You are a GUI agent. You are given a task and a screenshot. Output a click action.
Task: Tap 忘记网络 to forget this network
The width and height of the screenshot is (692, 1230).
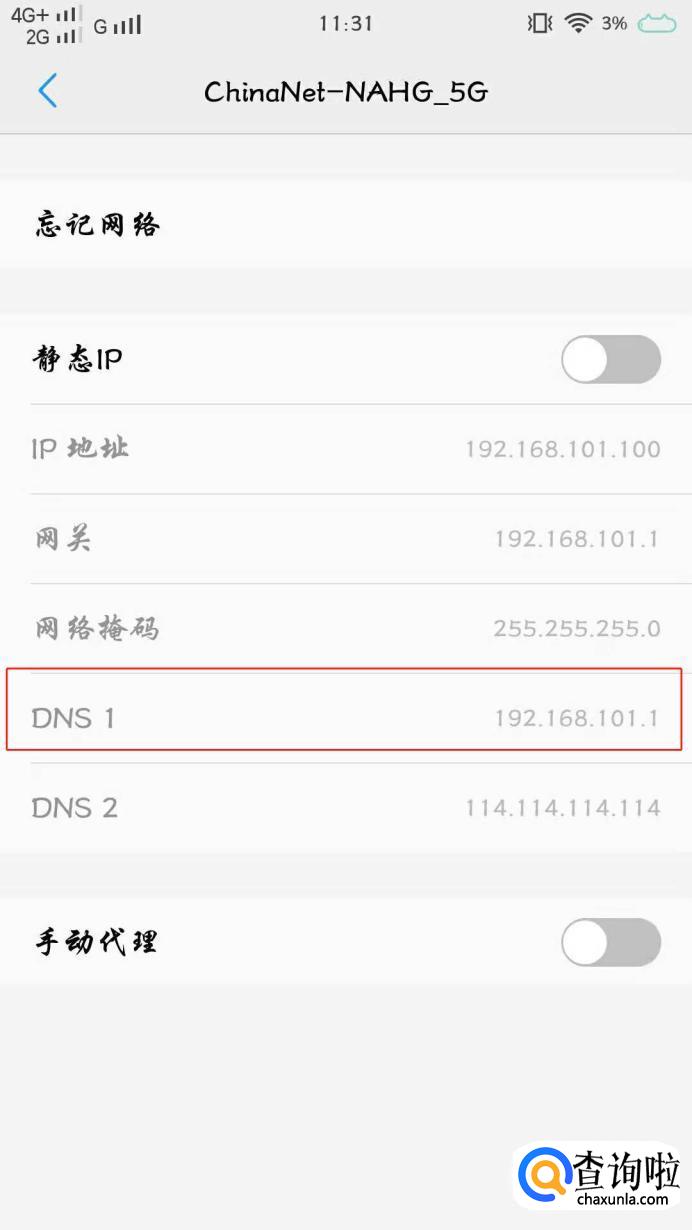pos(98,225)
